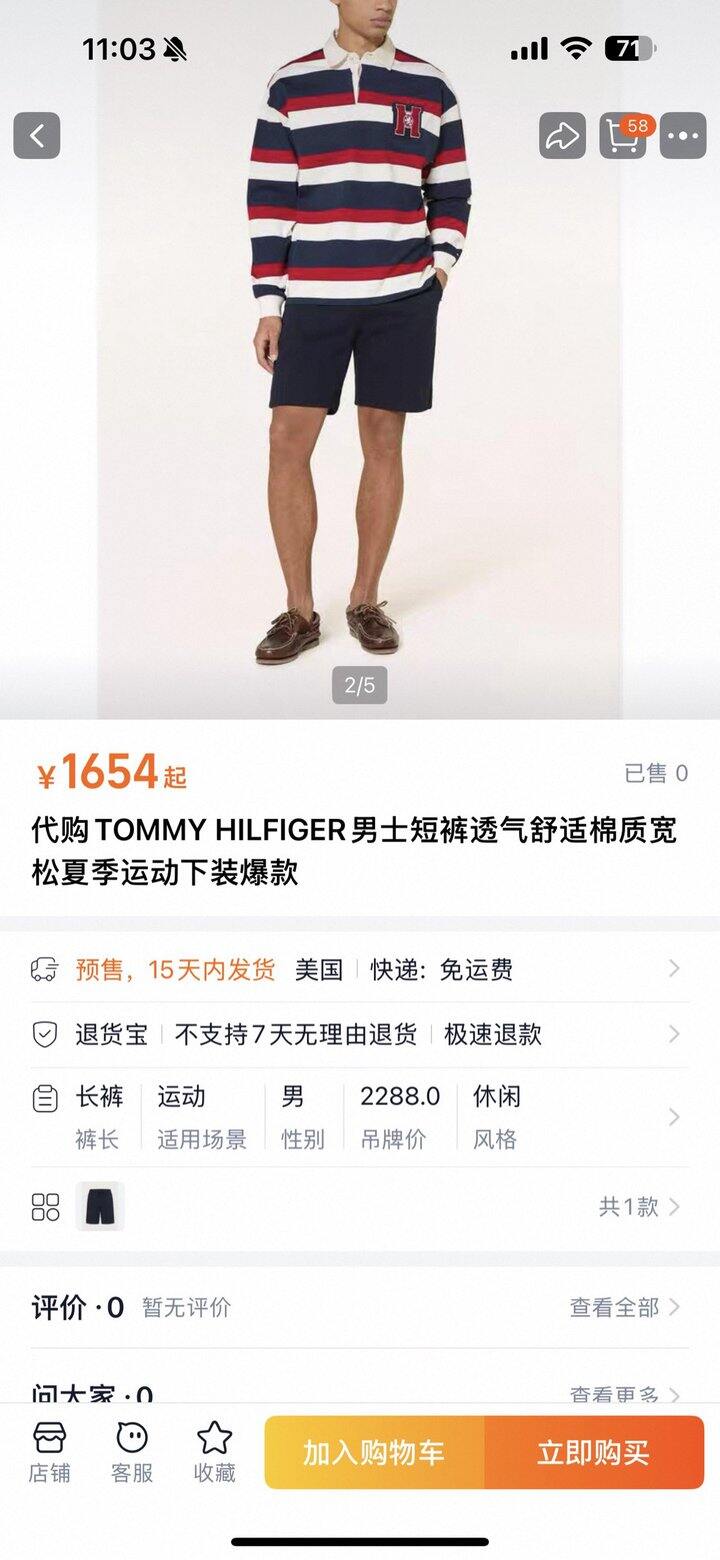Open the presale shipping details row
Image resolution: width=720 pixels, height=1560 pixels.
click(x=360, y=969)
